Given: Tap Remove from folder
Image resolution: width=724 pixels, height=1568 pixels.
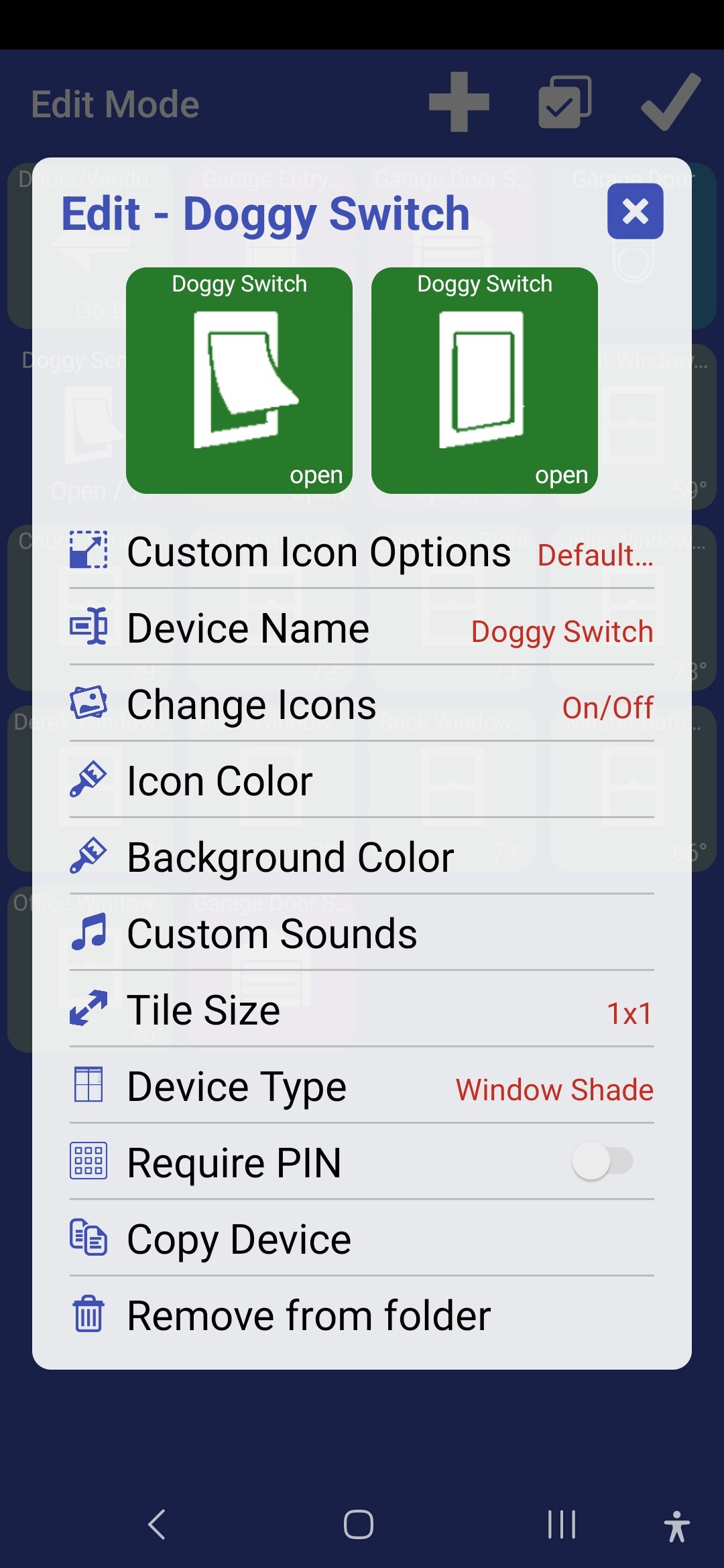Looking at the screenshot, I should [362, 1316].
